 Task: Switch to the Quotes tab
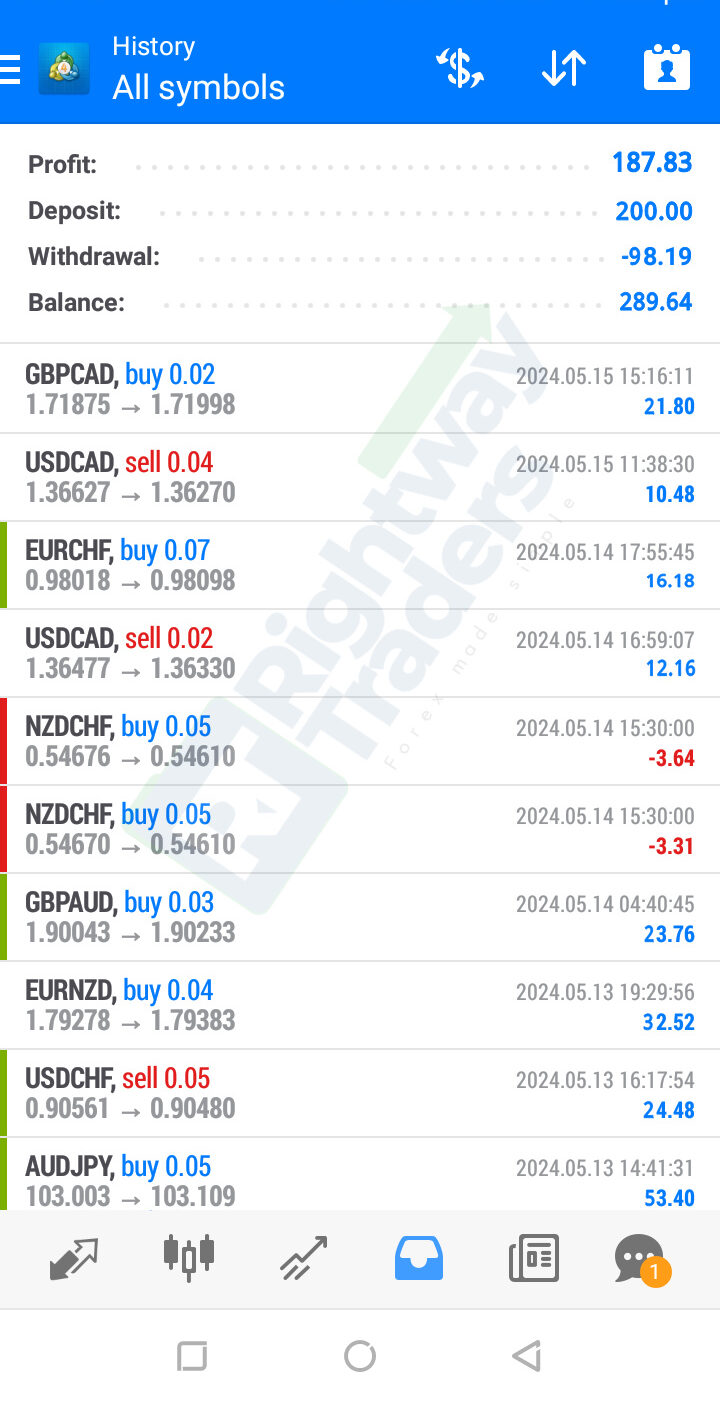point(74,1258)
